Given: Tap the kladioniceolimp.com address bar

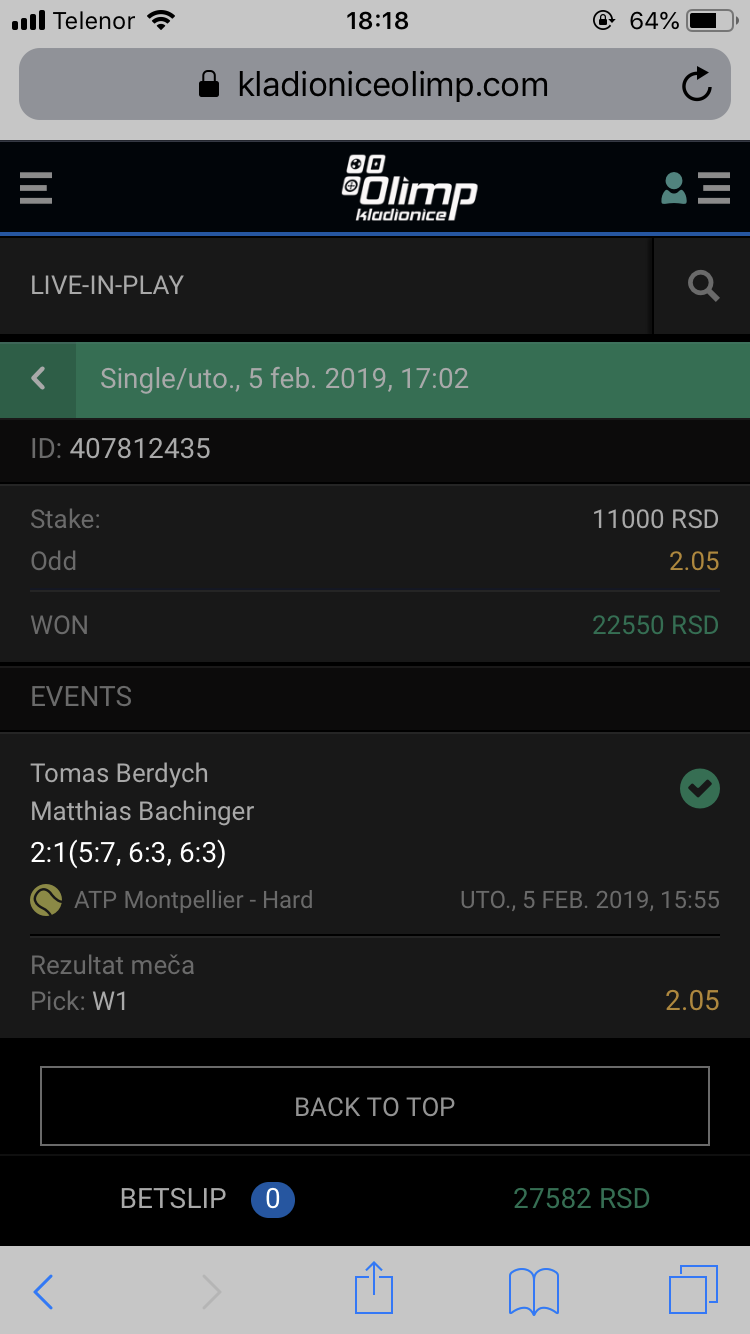Looking at the screenshot, I should [375, 84].
